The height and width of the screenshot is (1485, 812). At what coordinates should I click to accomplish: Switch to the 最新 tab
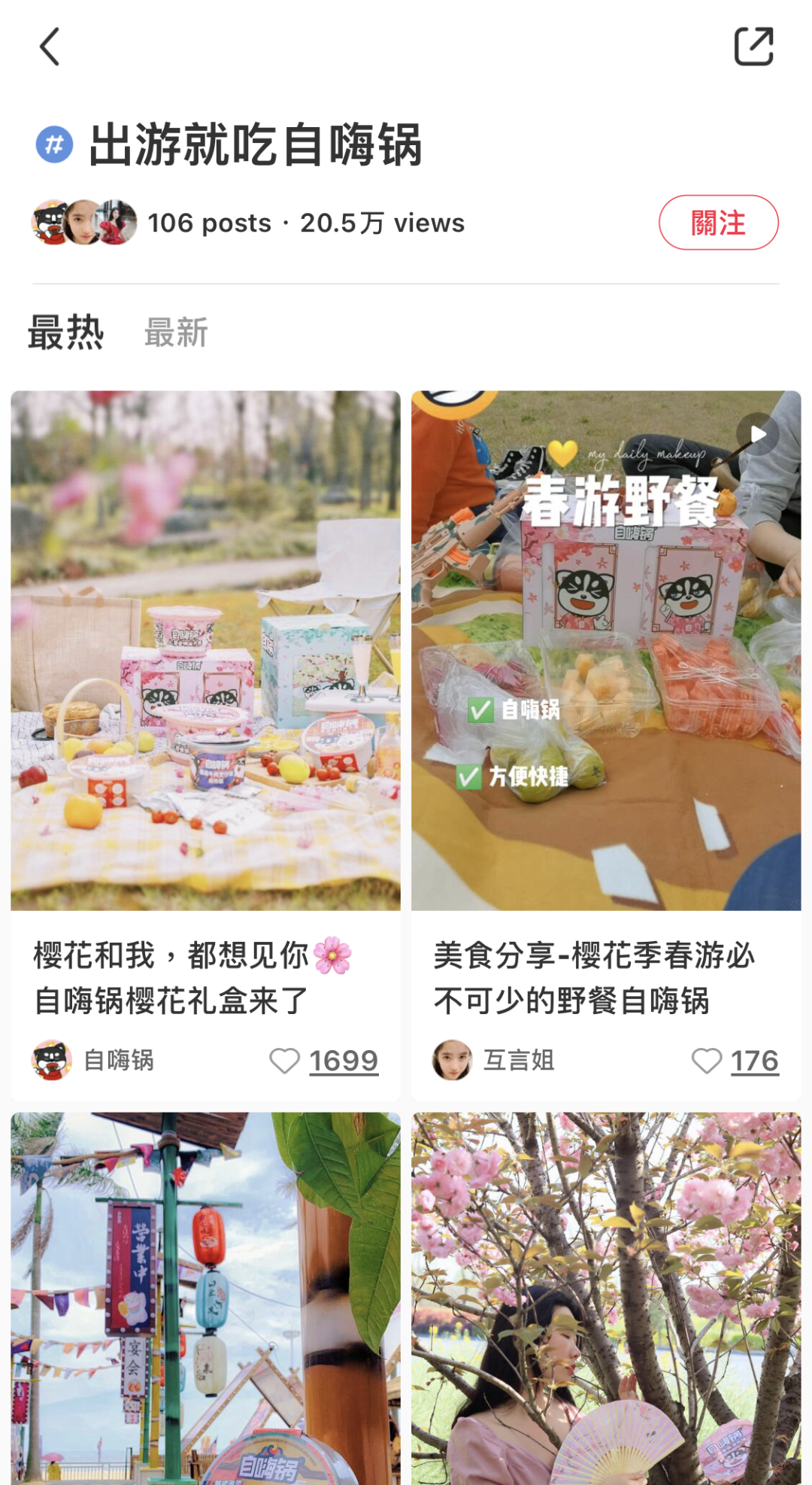click(176, 333)
